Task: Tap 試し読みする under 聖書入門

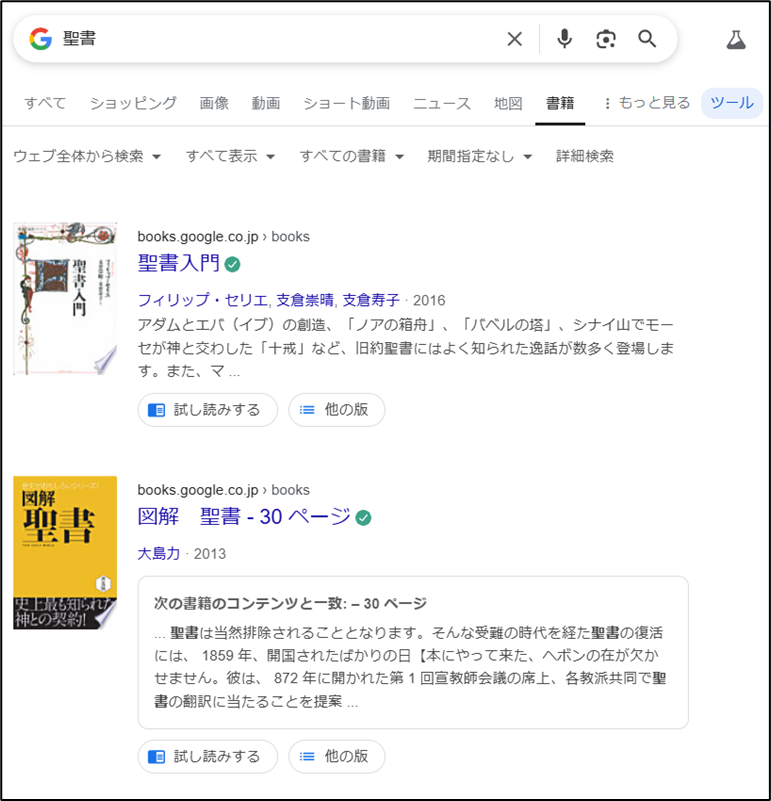Action: pos(208,410)
